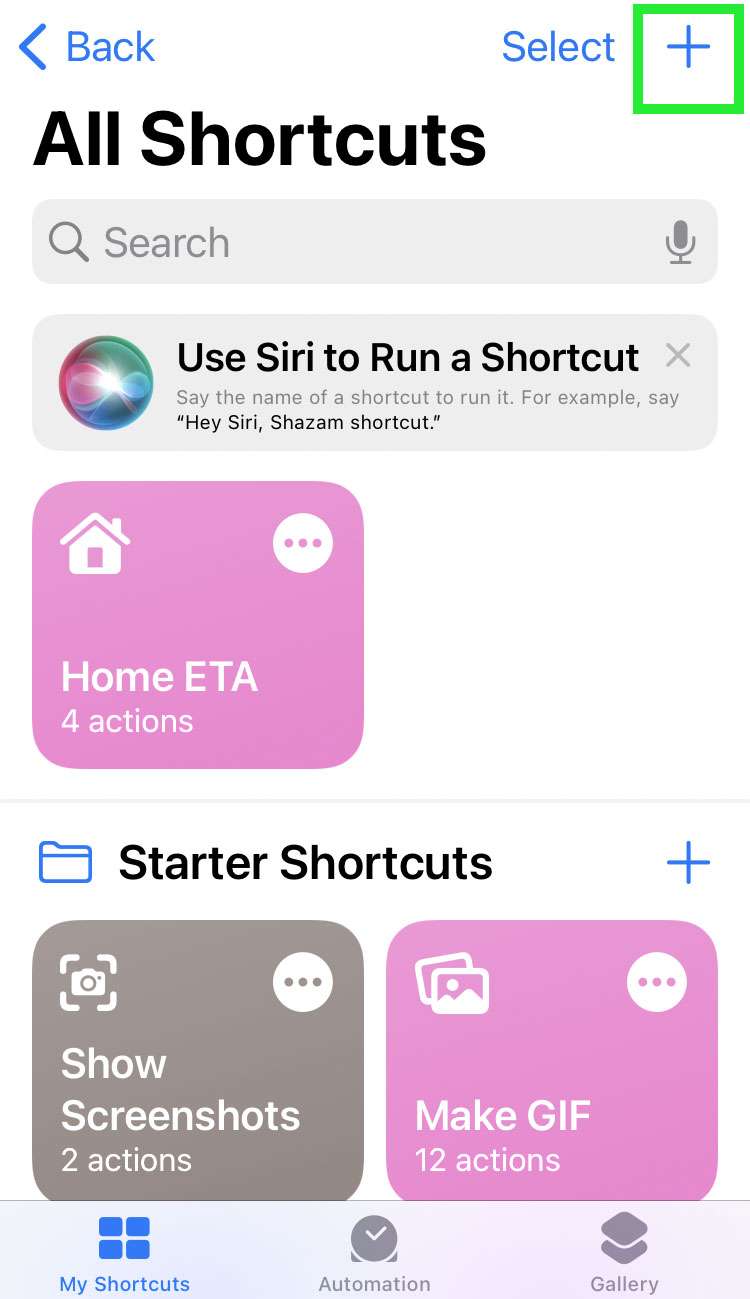Tap the microphone to dictate a search
The image size is (750, 1299).
(x=680, y=242)
